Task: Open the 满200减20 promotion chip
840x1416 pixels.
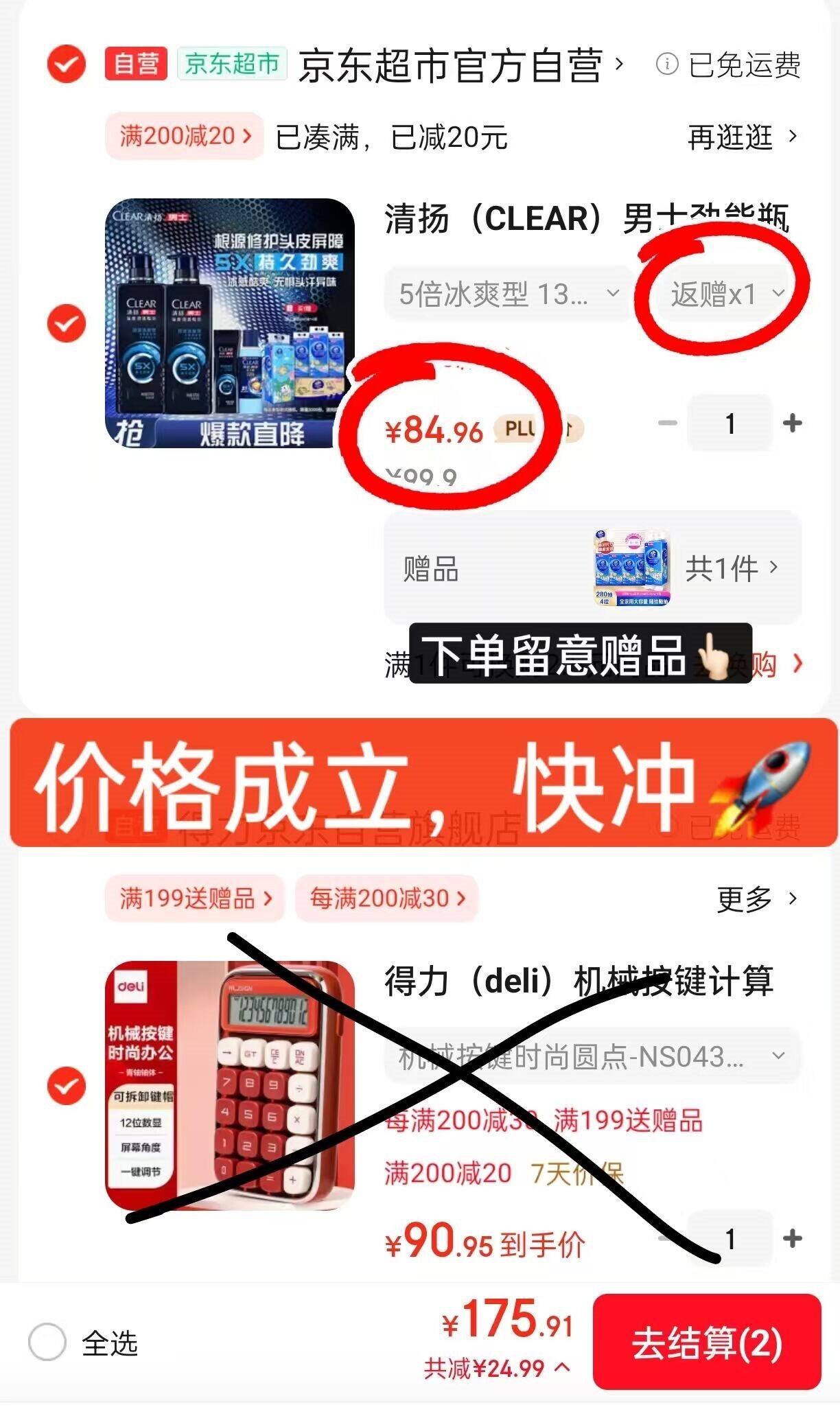Action: pos(185,136)
